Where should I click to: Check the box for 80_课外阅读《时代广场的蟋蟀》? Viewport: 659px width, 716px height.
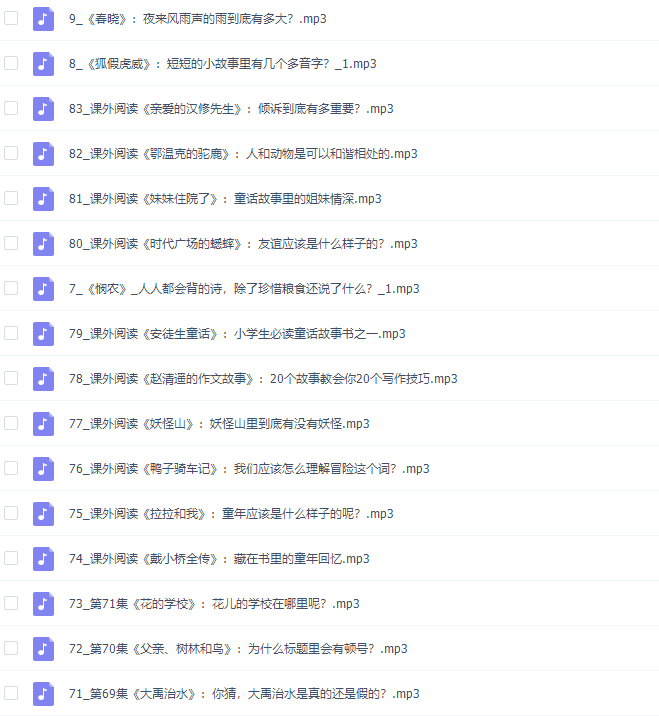click(11, 243)
